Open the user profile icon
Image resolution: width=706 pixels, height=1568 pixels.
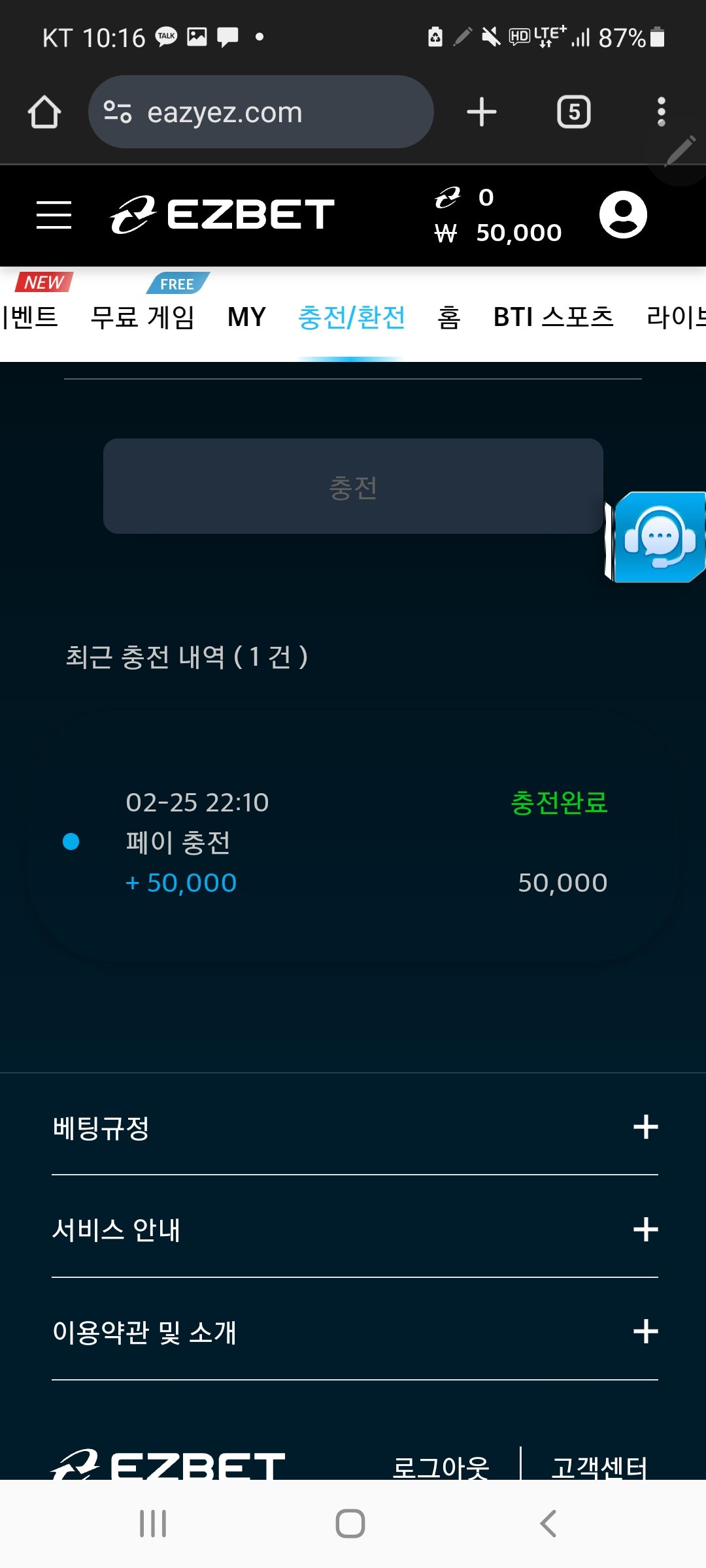[623, 215]
